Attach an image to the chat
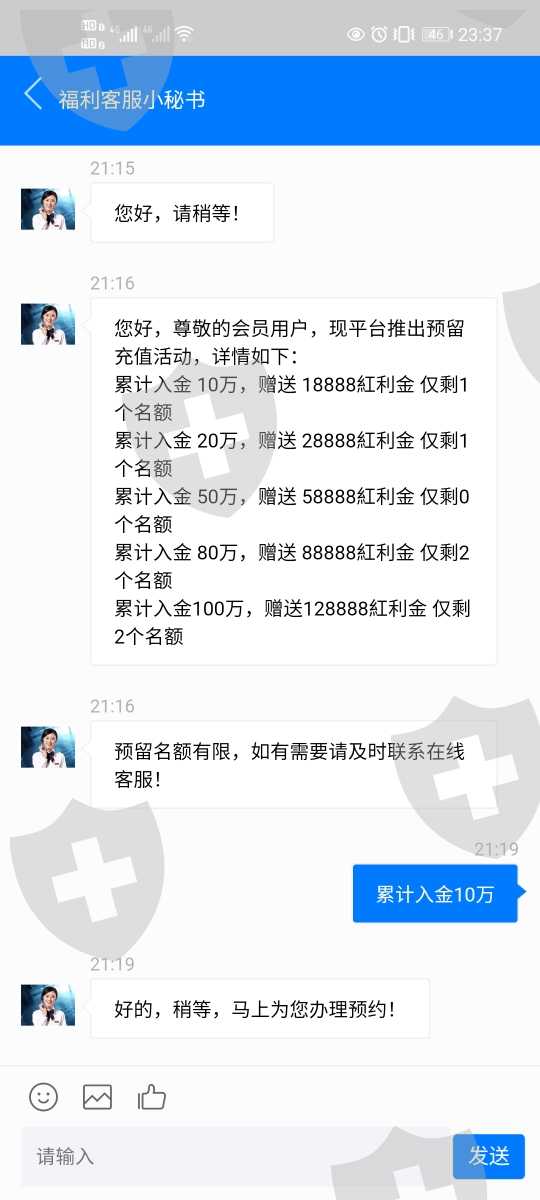 pyautogui.click(x=97, y=1097)
